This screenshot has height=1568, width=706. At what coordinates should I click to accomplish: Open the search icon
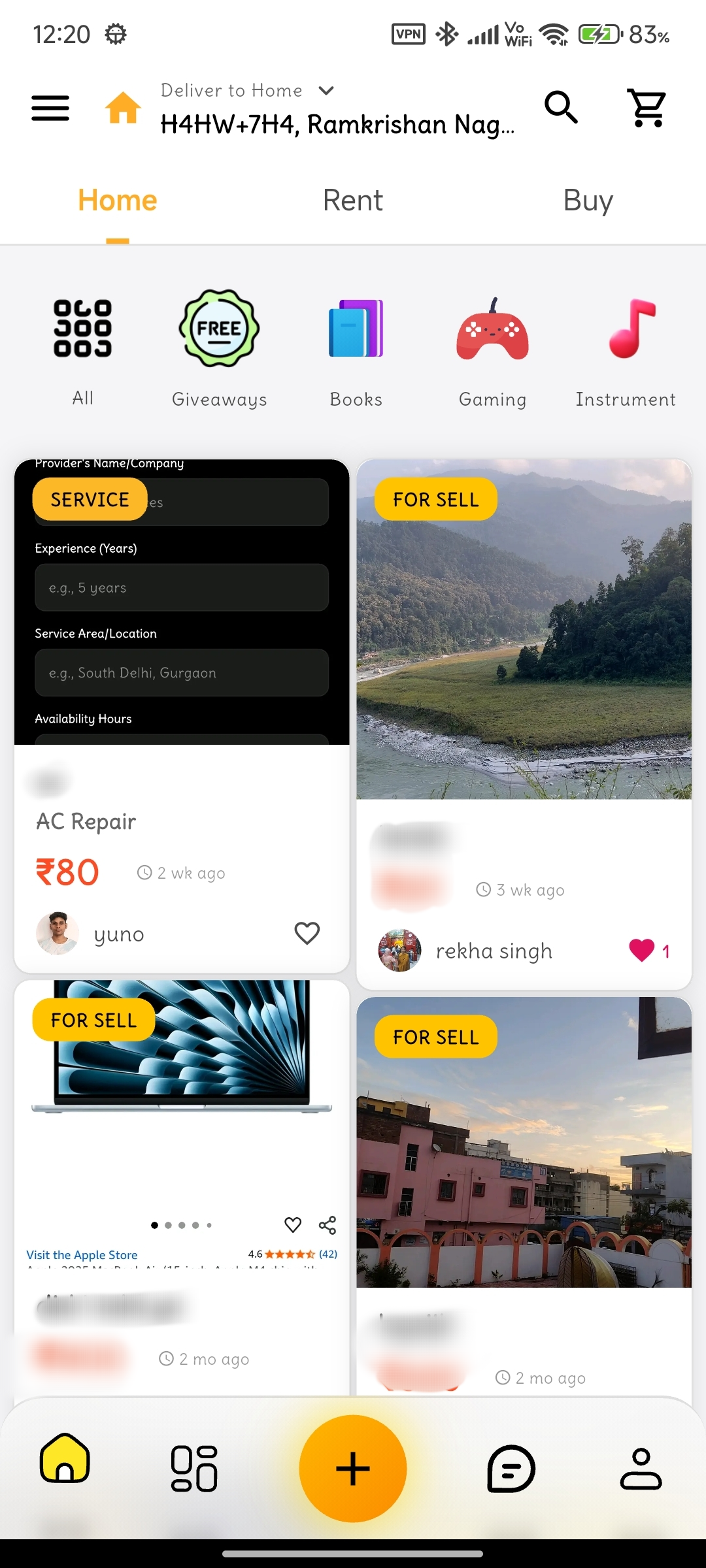pos(561,107)
